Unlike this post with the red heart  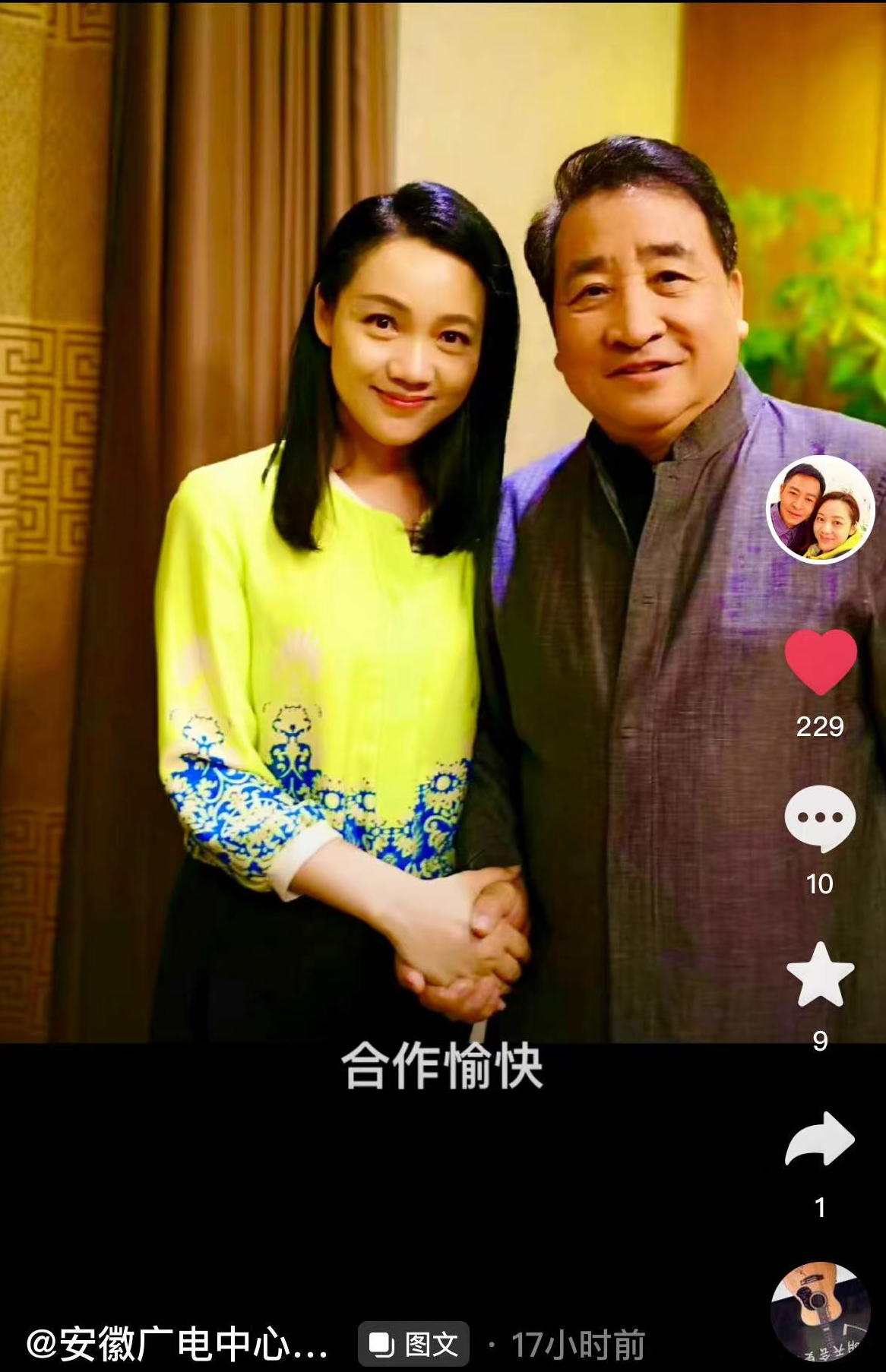tap(820, 662)
